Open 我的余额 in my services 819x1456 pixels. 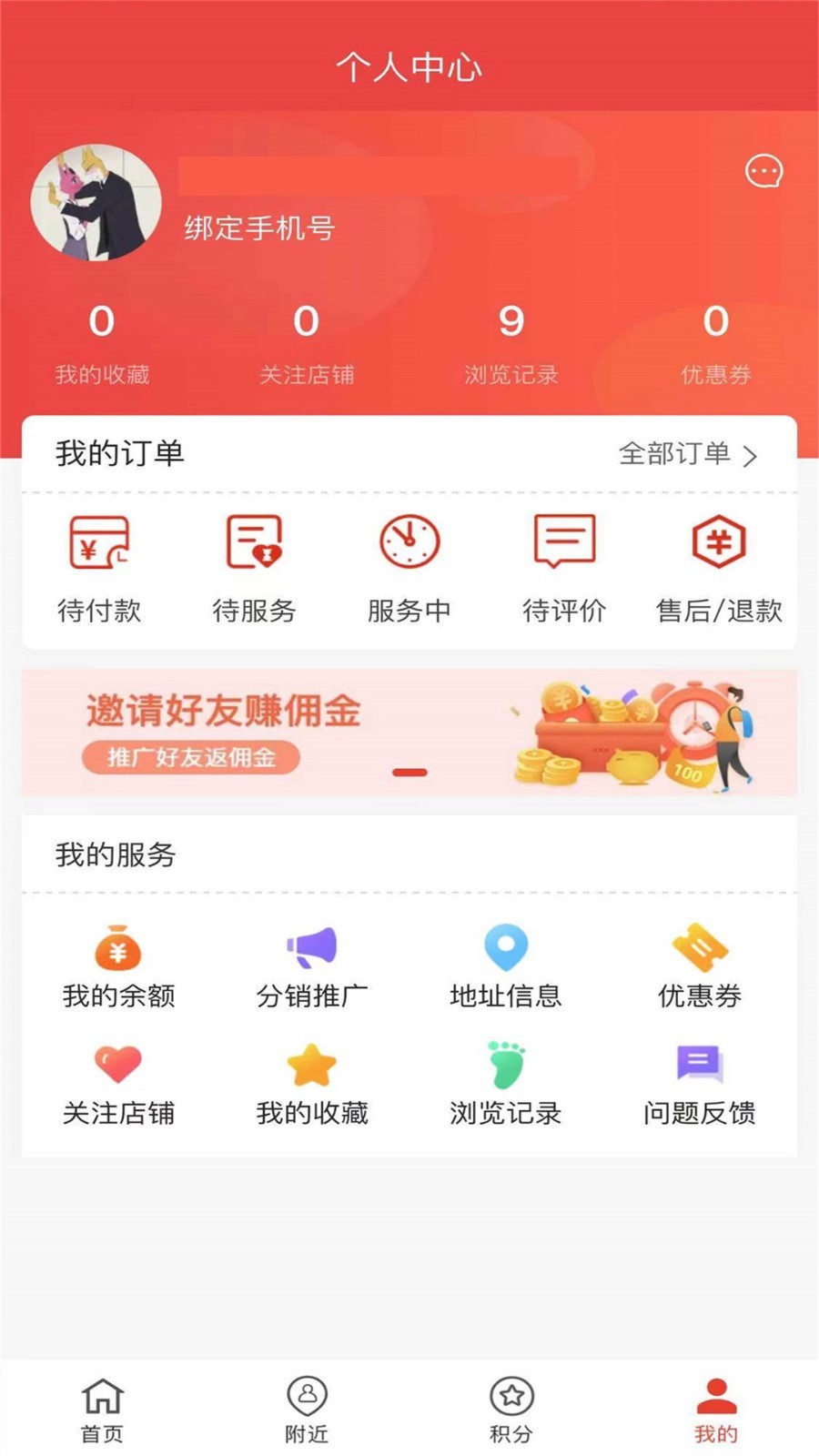[x=118, y=966]
